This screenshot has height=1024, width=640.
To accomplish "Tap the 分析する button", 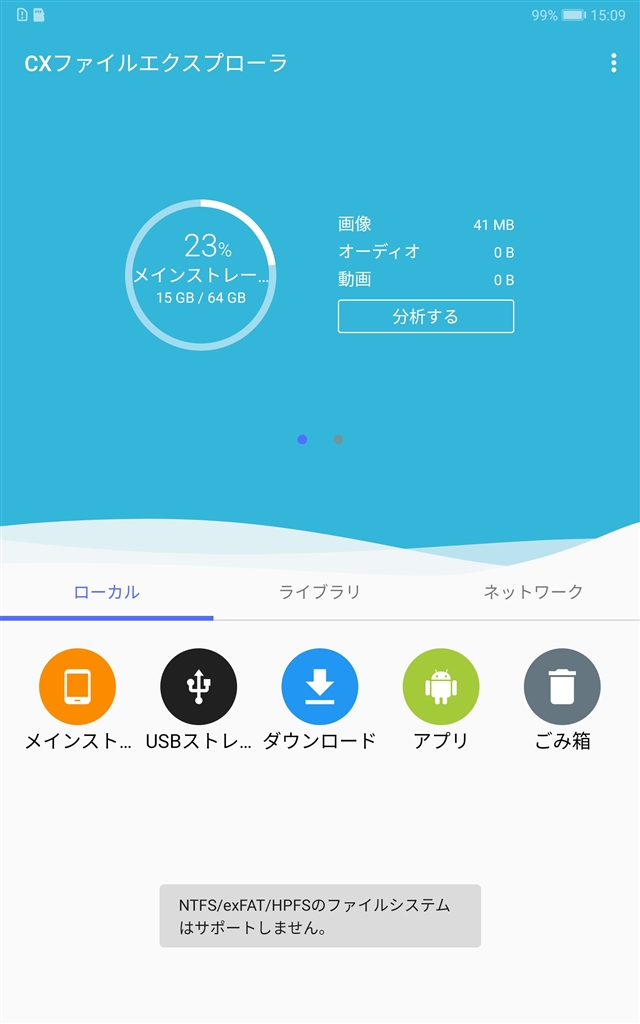I will click(x=425, y=316).
